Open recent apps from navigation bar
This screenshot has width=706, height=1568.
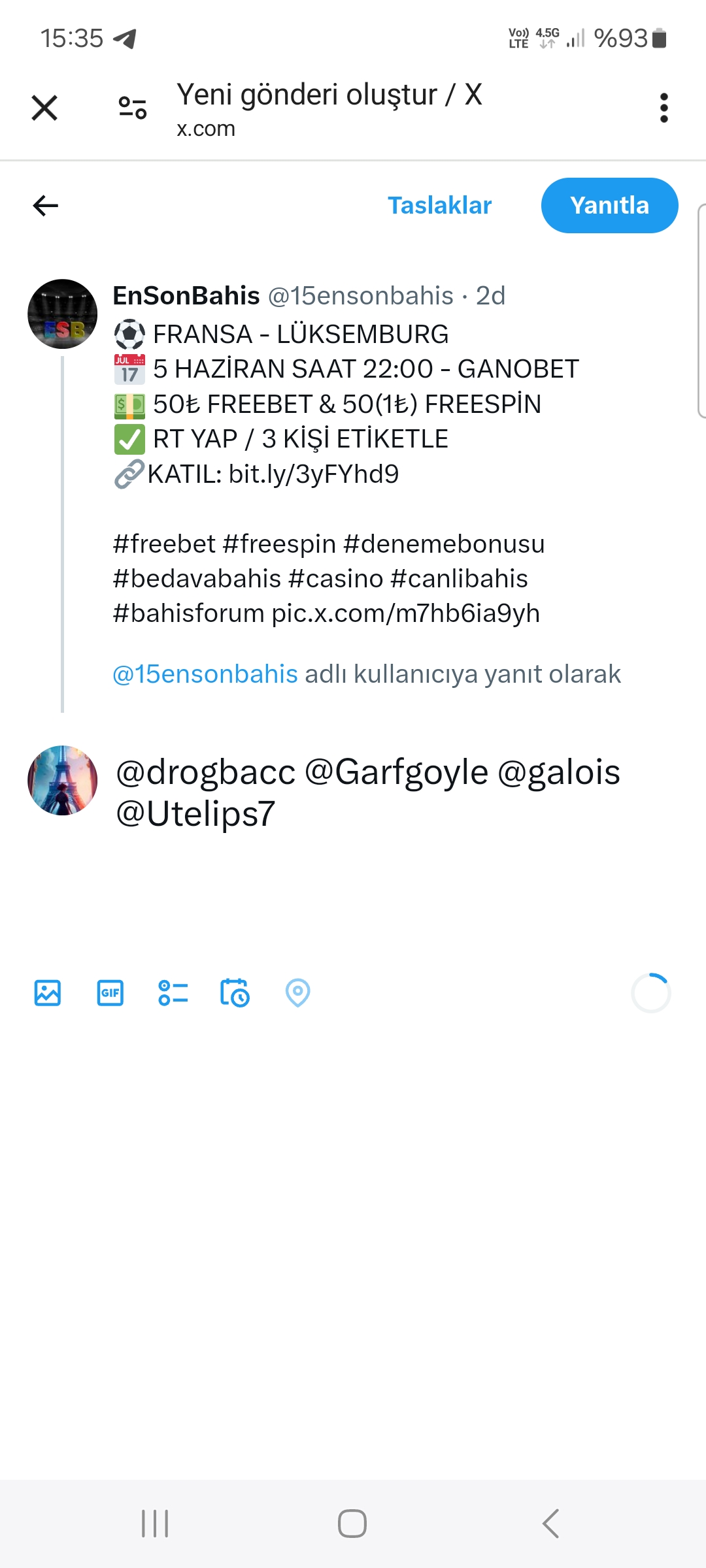[x=155, y=1524]
